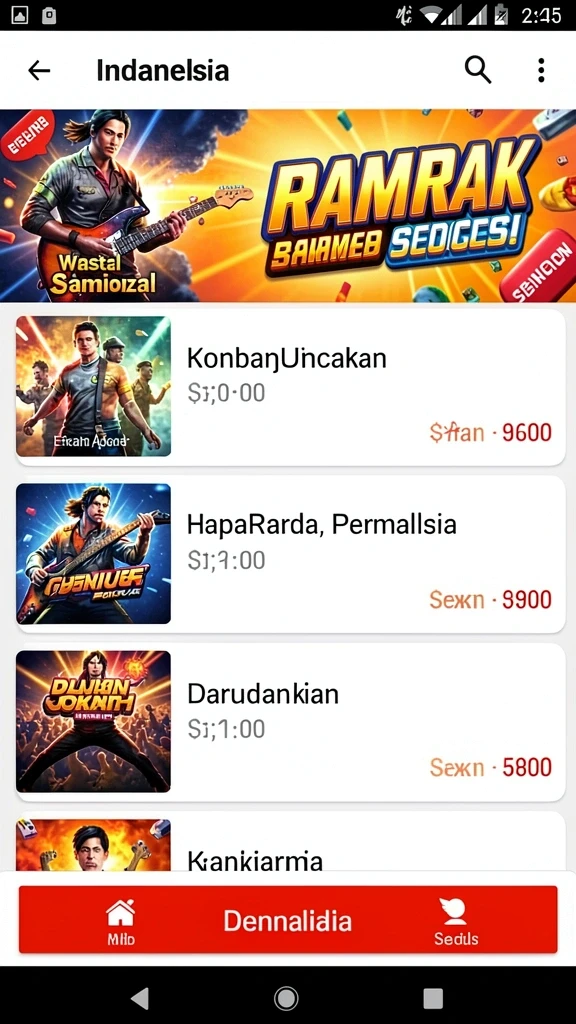Open recent apps with the square button

[433, 997]
